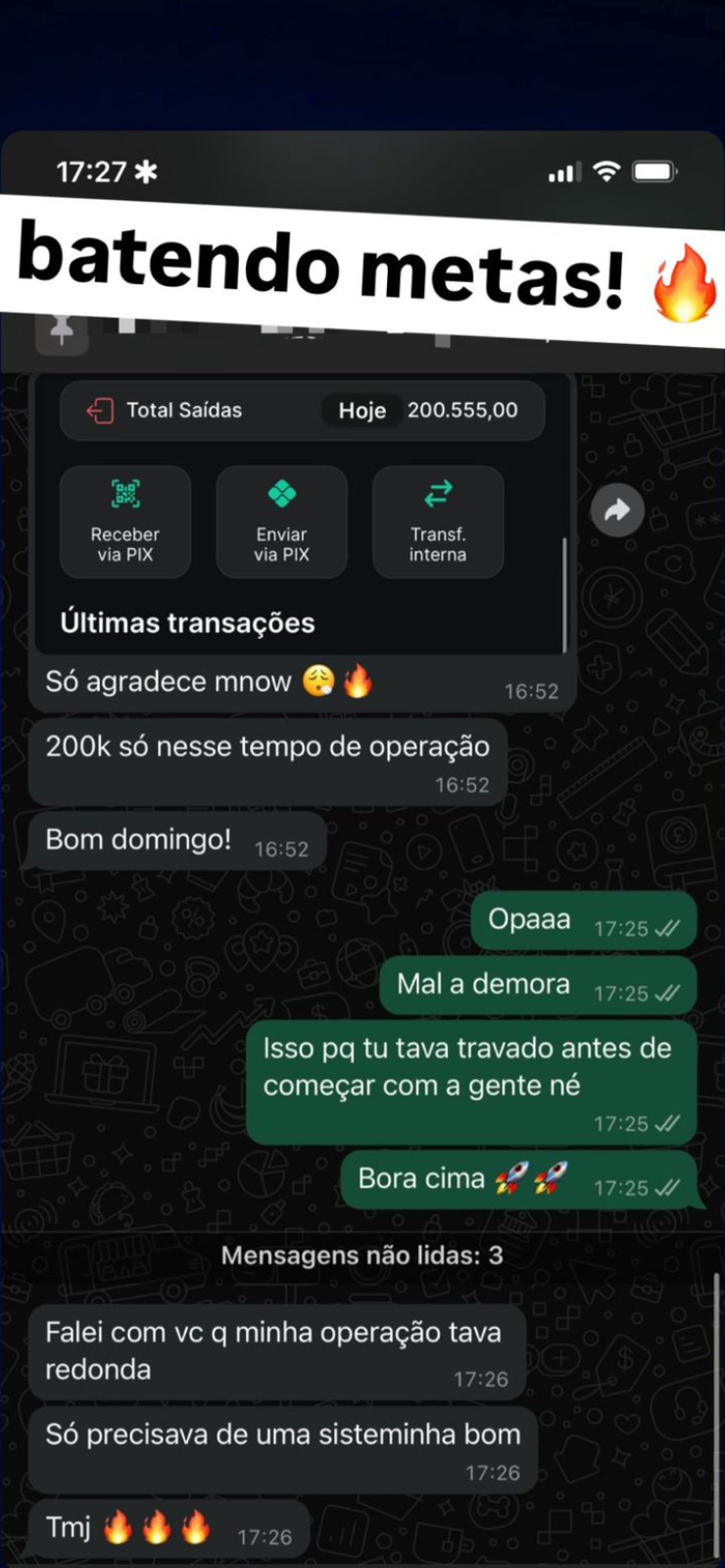Tap the fire emoji in the Tmj message
725x1568 pixels.
click(x=118, y=1528)
